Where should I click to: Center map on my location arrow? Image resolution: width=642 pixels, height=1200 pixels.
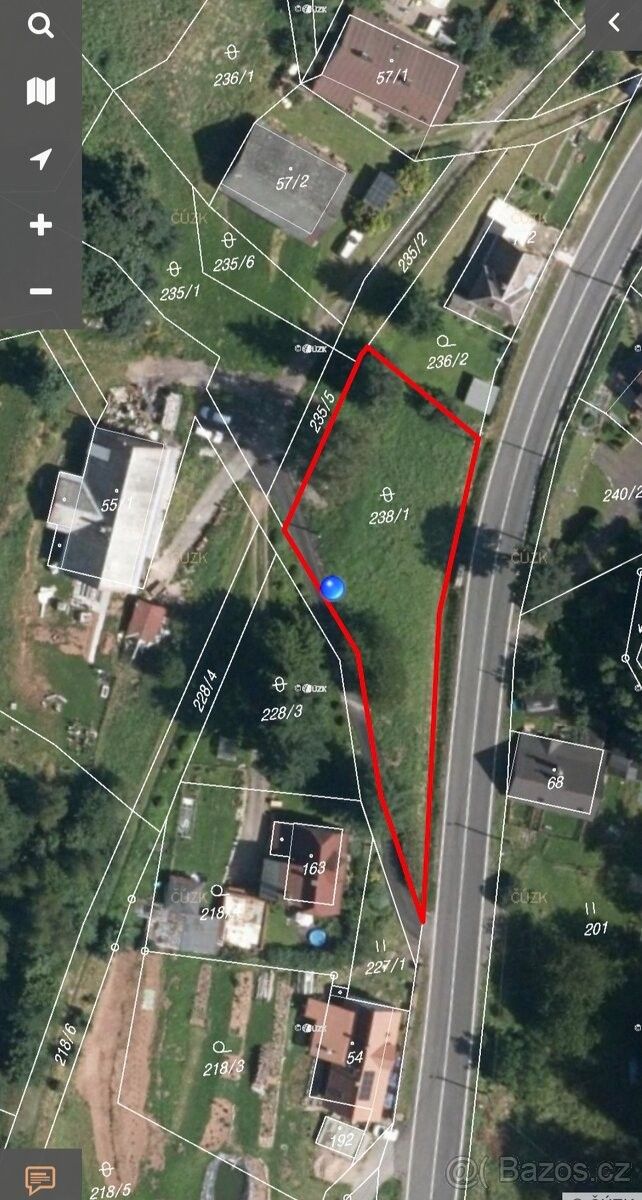pos(40,159)
